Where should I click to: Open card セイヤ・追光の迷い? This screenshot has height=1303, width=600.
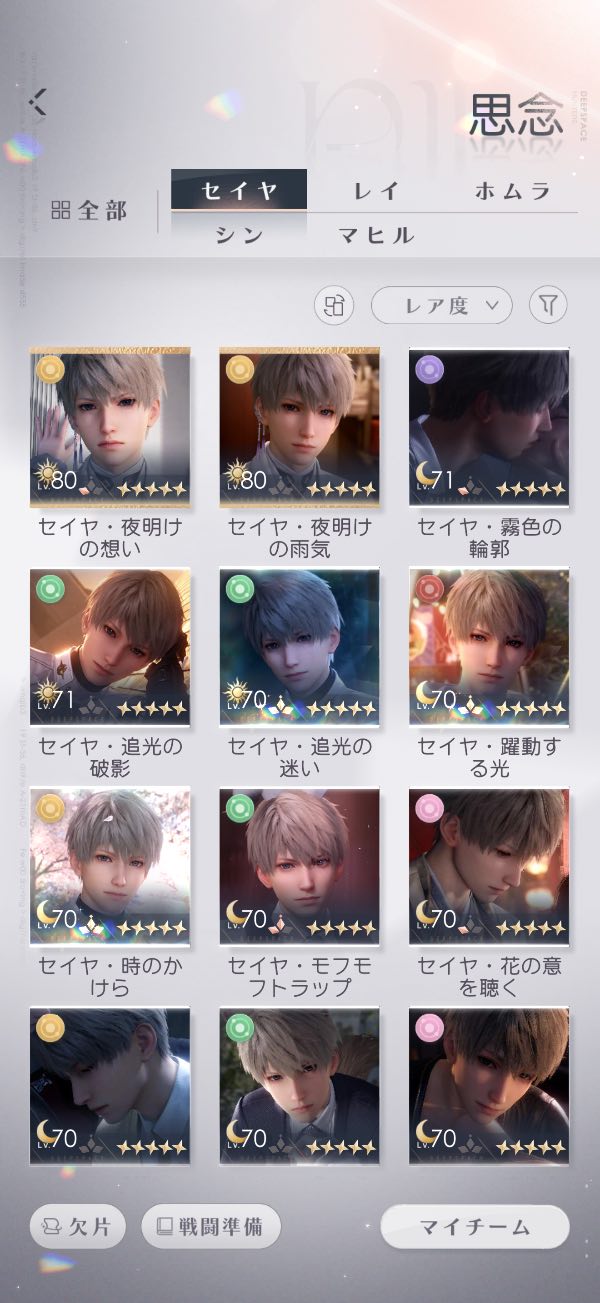(299, 646)
